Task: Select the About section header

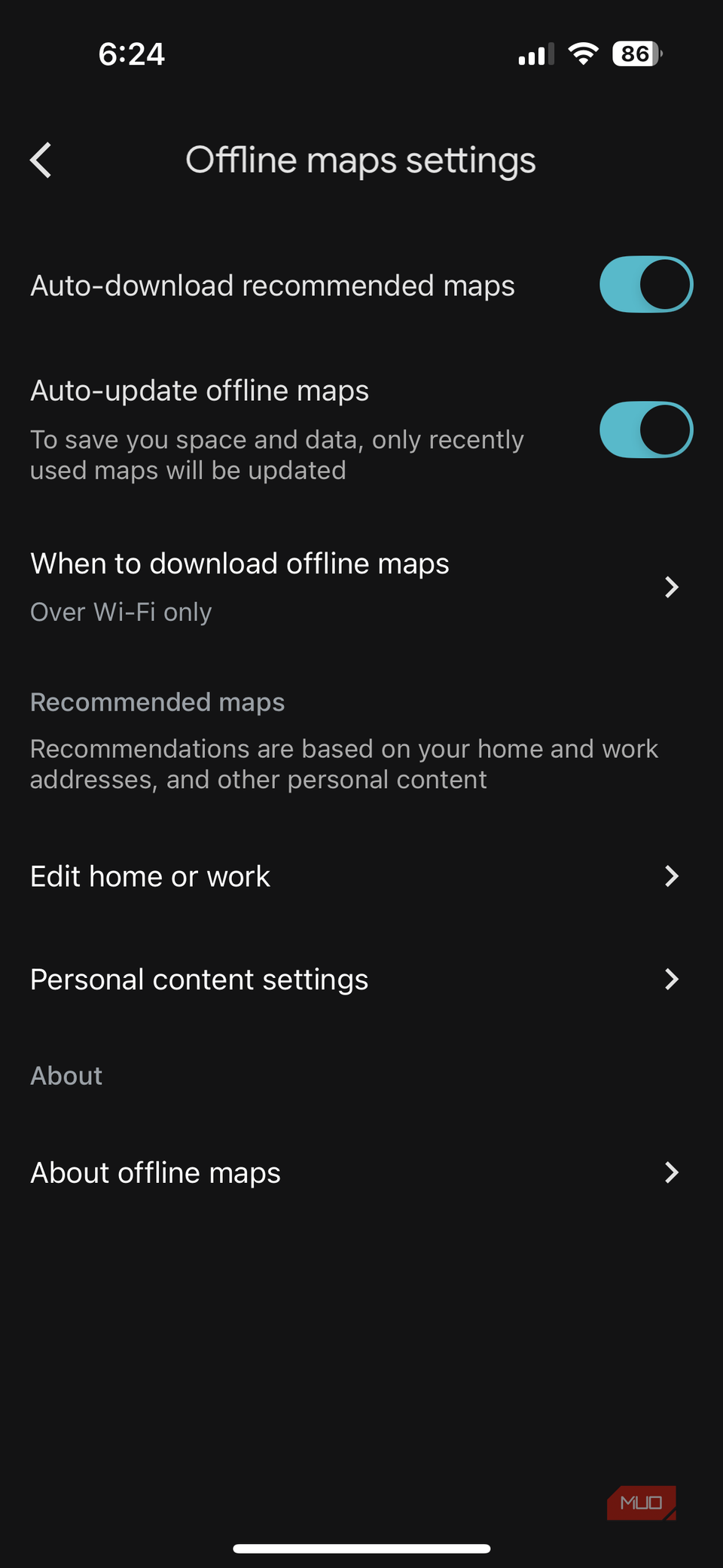Action: pyautogui.click(x=66, y=1076)
